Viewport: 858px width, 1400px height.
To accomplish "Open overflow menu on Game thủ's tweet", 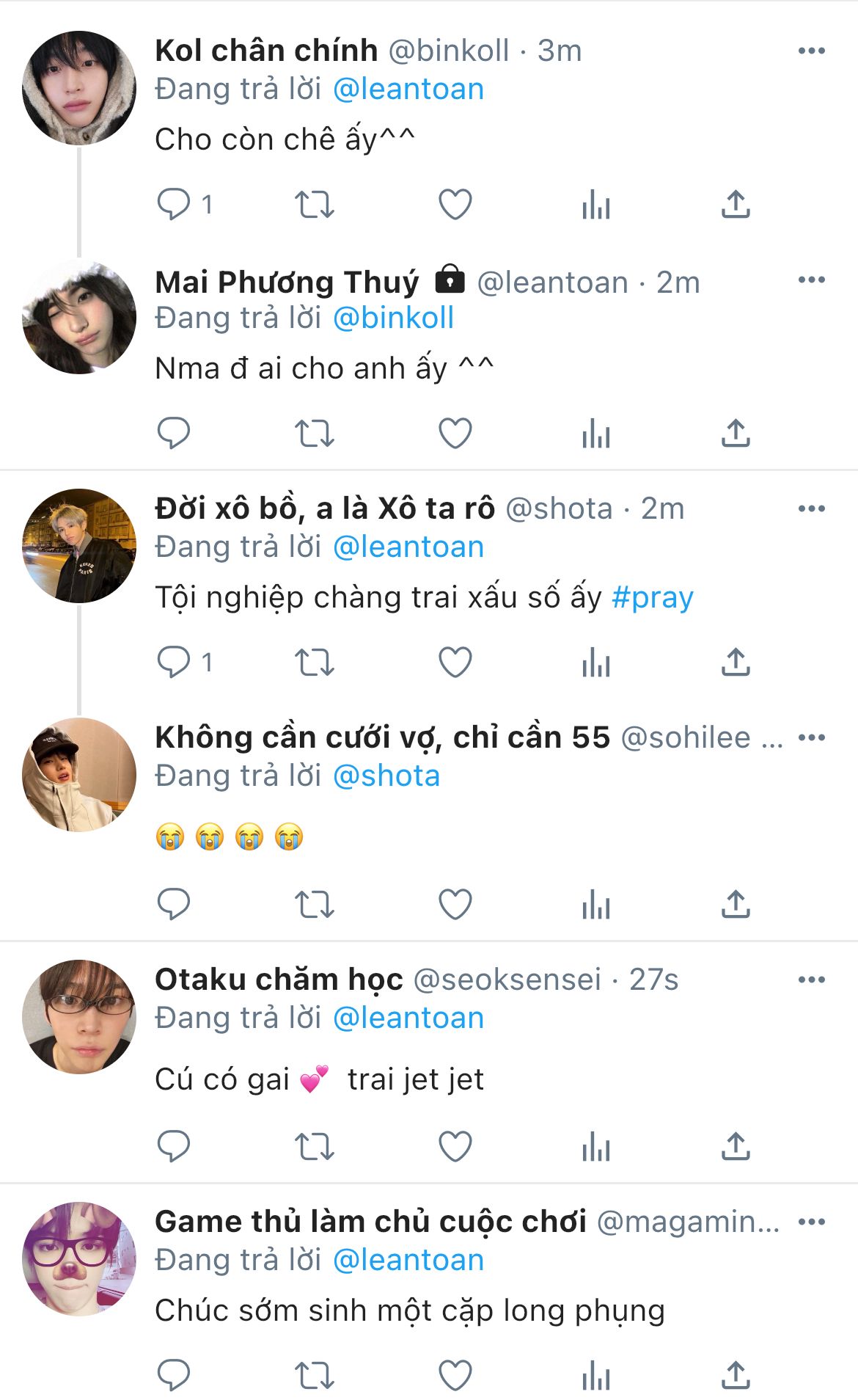I will [811, 1222].
